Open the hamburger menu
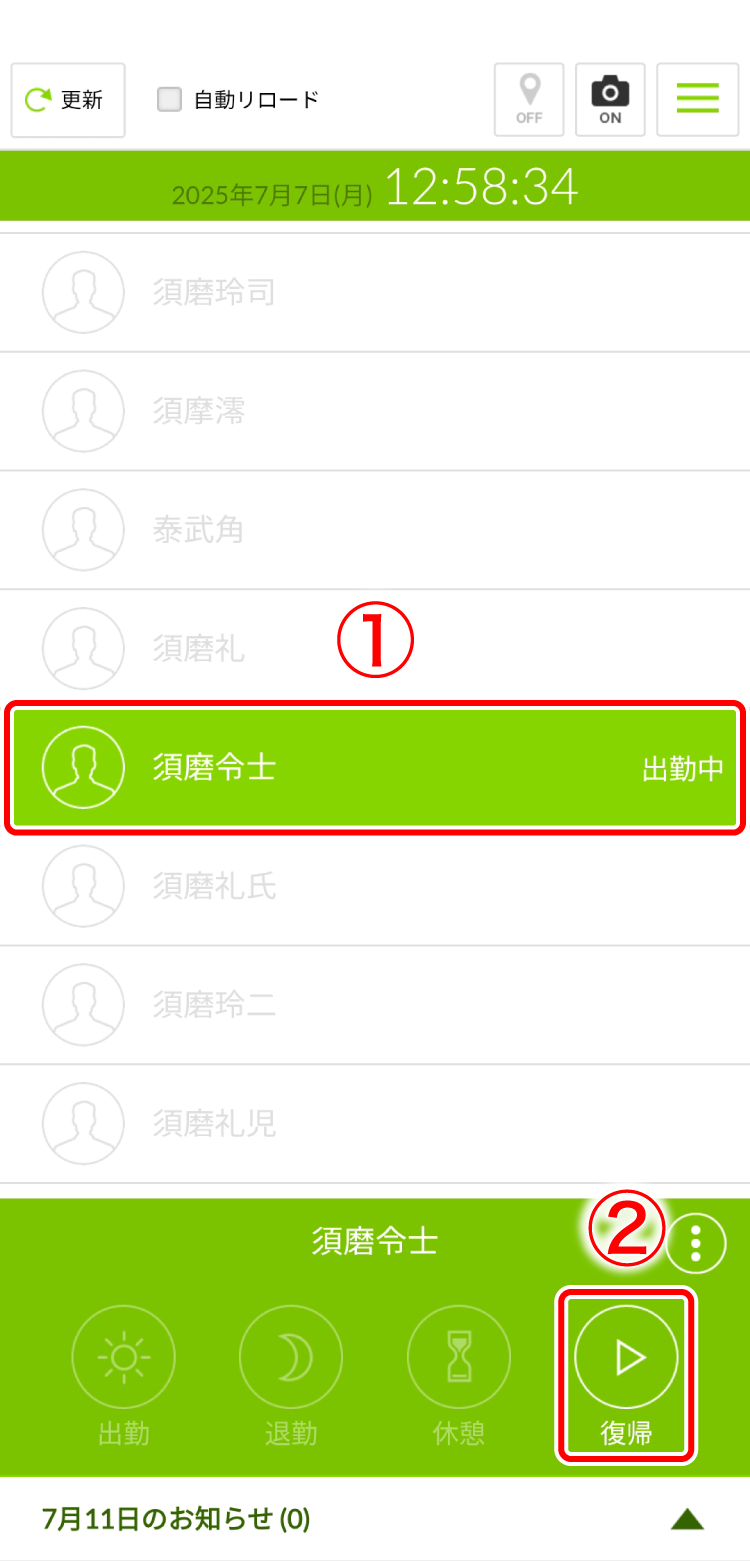The width and height of the screenshot is (750, 1561). pos(697,100)
